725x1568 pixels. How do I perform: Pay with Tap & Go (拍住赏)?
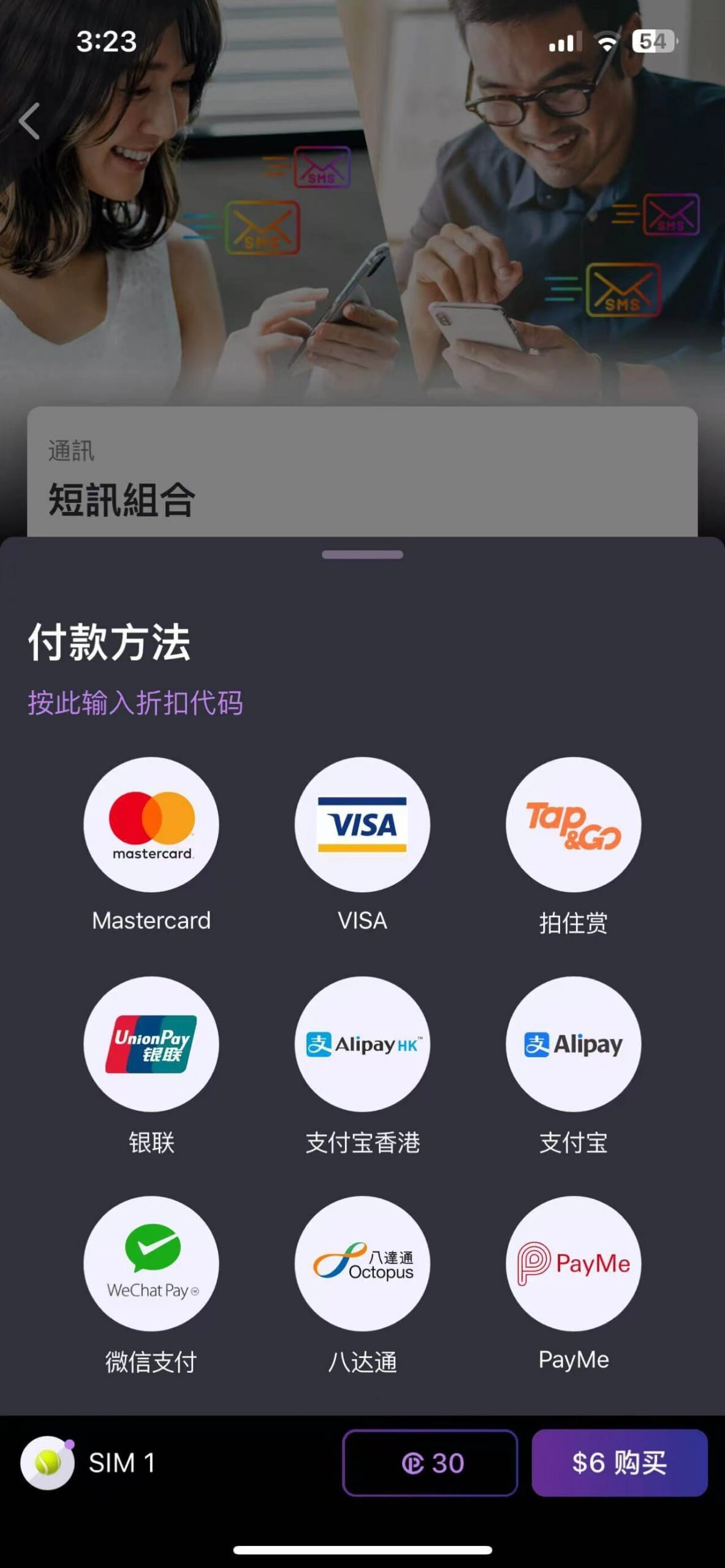tap(573, 824)
